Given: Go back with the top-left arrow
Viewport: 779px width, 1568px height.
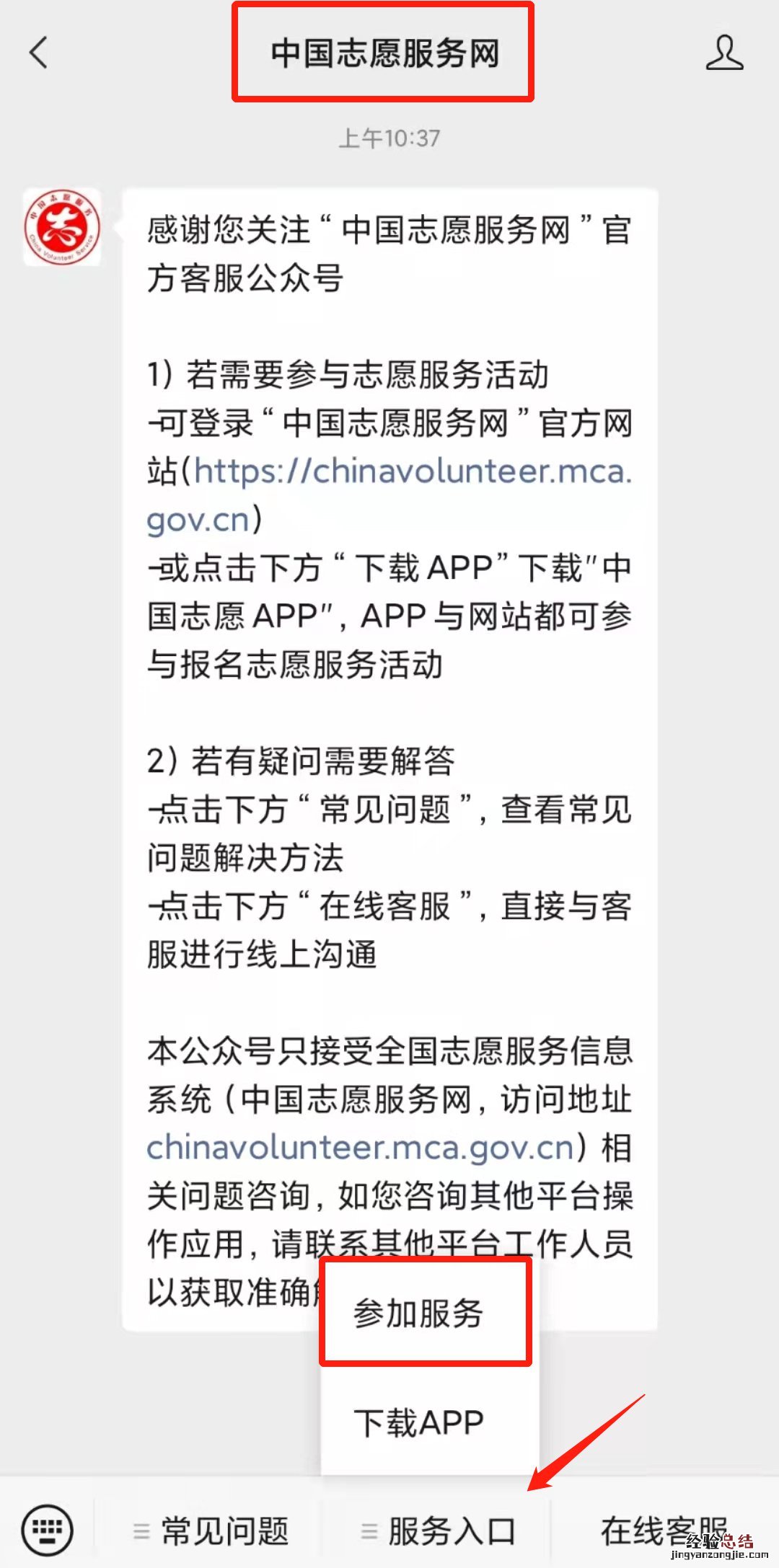Looking at the screenshot, I should pyautogui.click(x=39, y=53).
